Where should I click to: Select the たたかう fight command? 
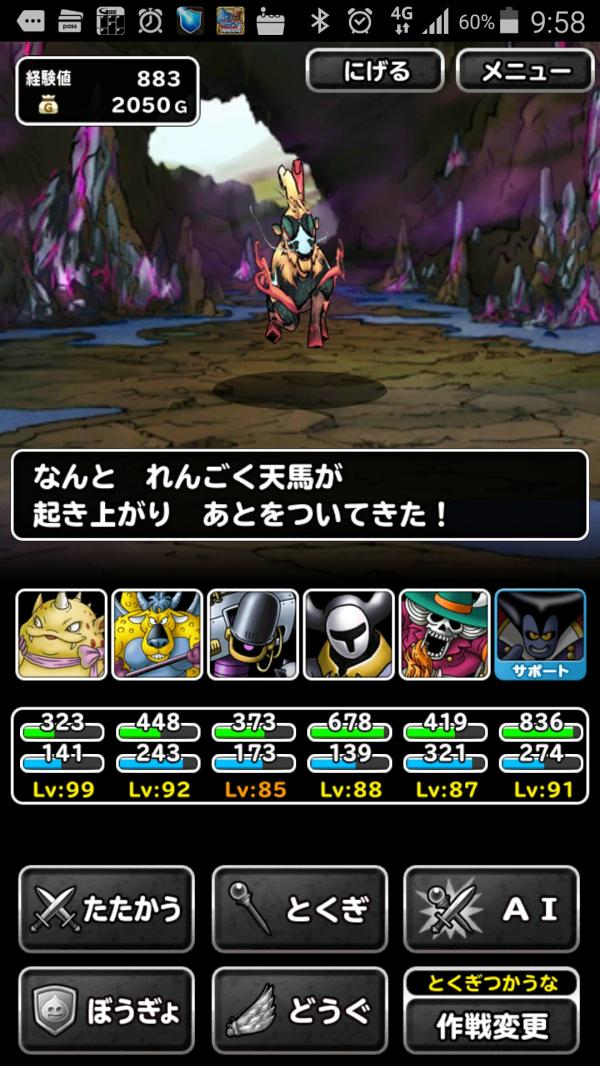coord(106,908)
